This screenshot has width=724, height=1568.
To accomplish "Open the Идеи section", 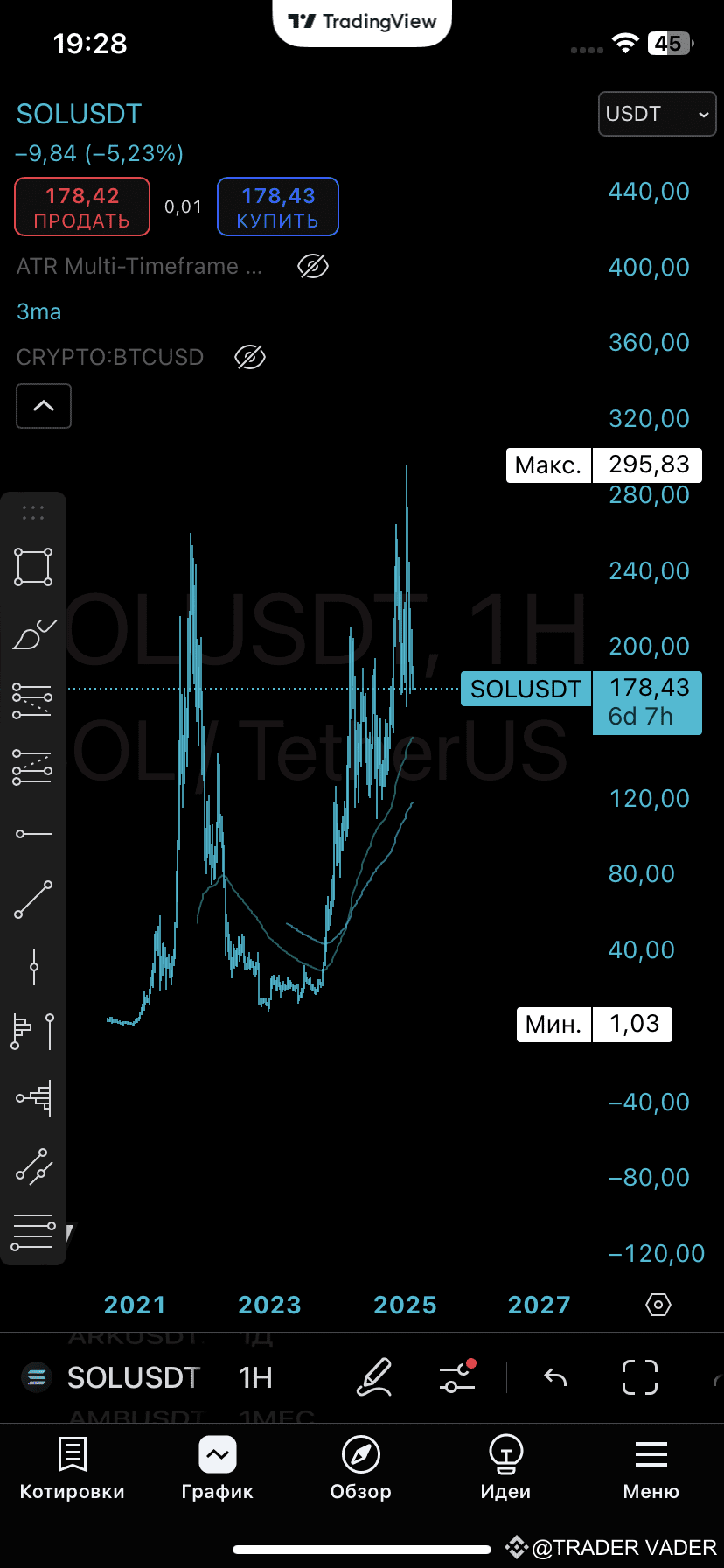I will [505, 1470].
